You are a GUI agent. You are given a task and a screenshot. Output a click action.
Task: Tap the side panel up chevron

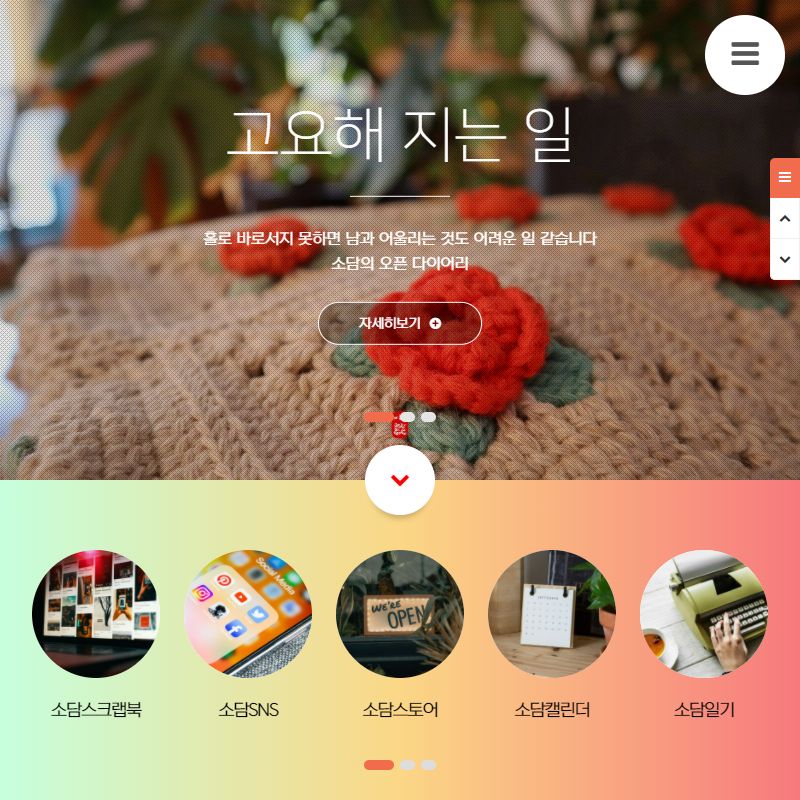pos(785,218)
